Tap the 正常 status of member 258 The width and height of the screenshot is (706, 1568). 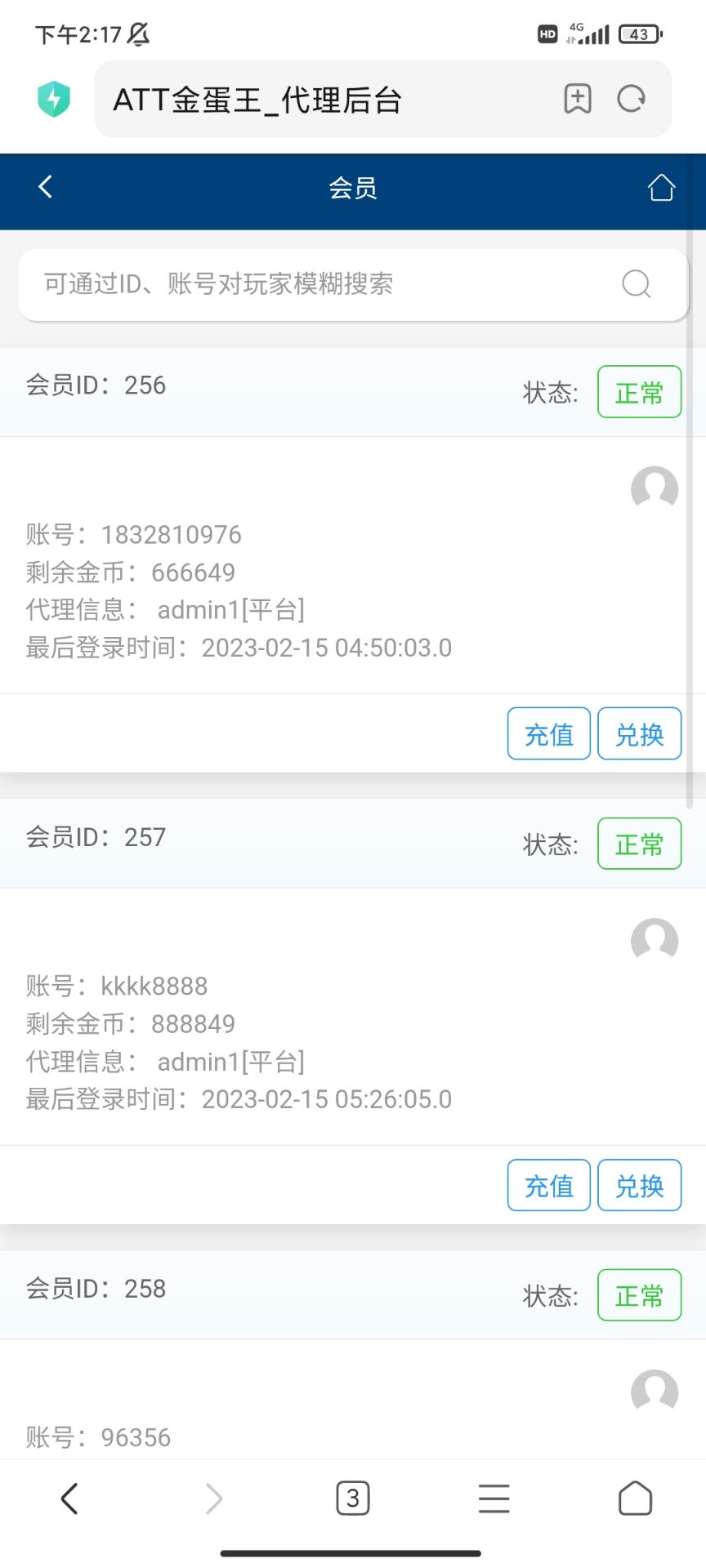point(639,1295)
